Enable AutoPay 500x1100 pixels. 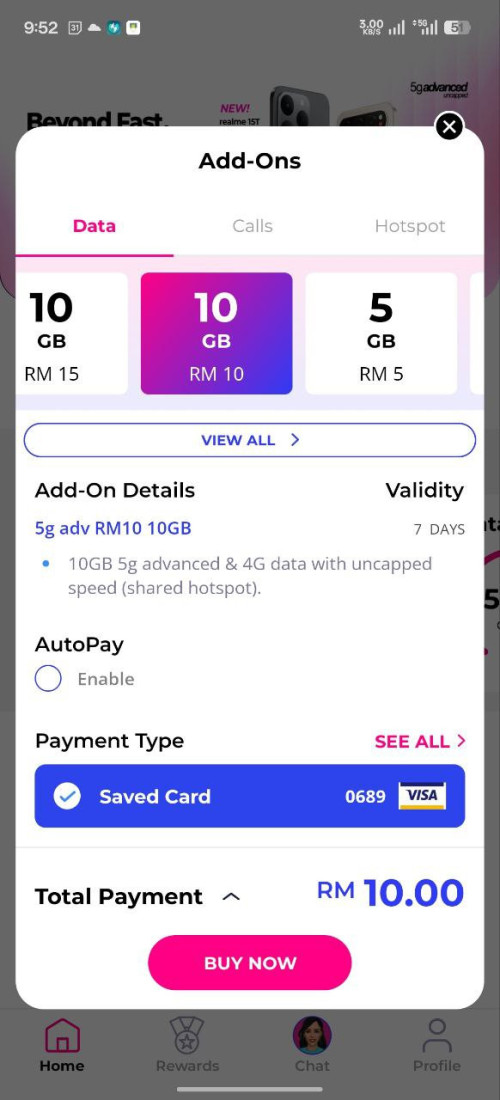[x=48, y=678]
